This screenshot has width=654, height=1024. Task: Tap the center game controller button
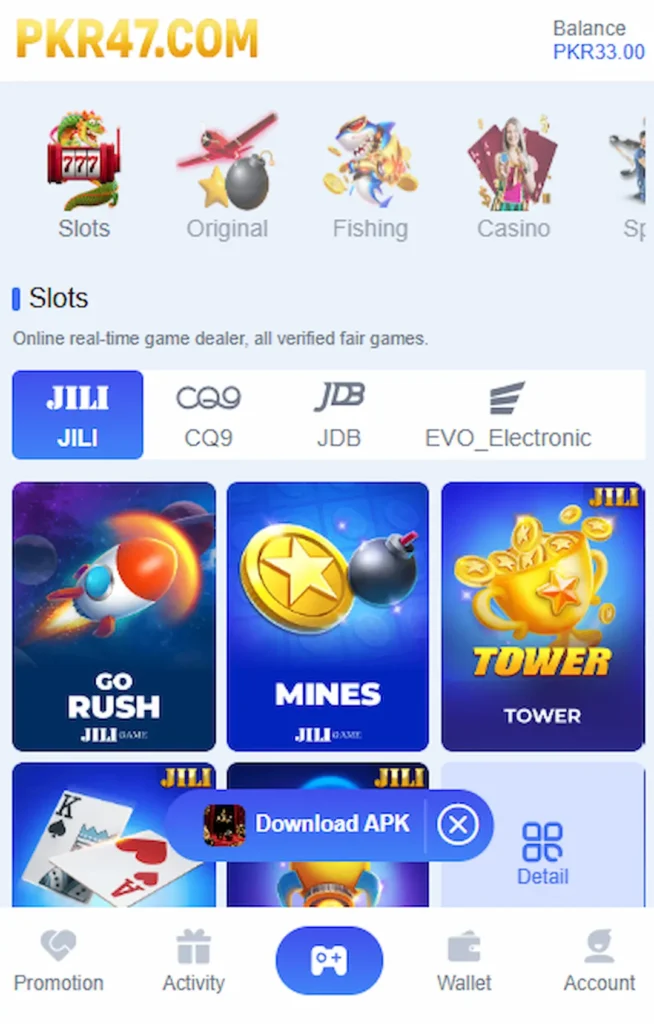pyautogui.click(x=329, y=961)
